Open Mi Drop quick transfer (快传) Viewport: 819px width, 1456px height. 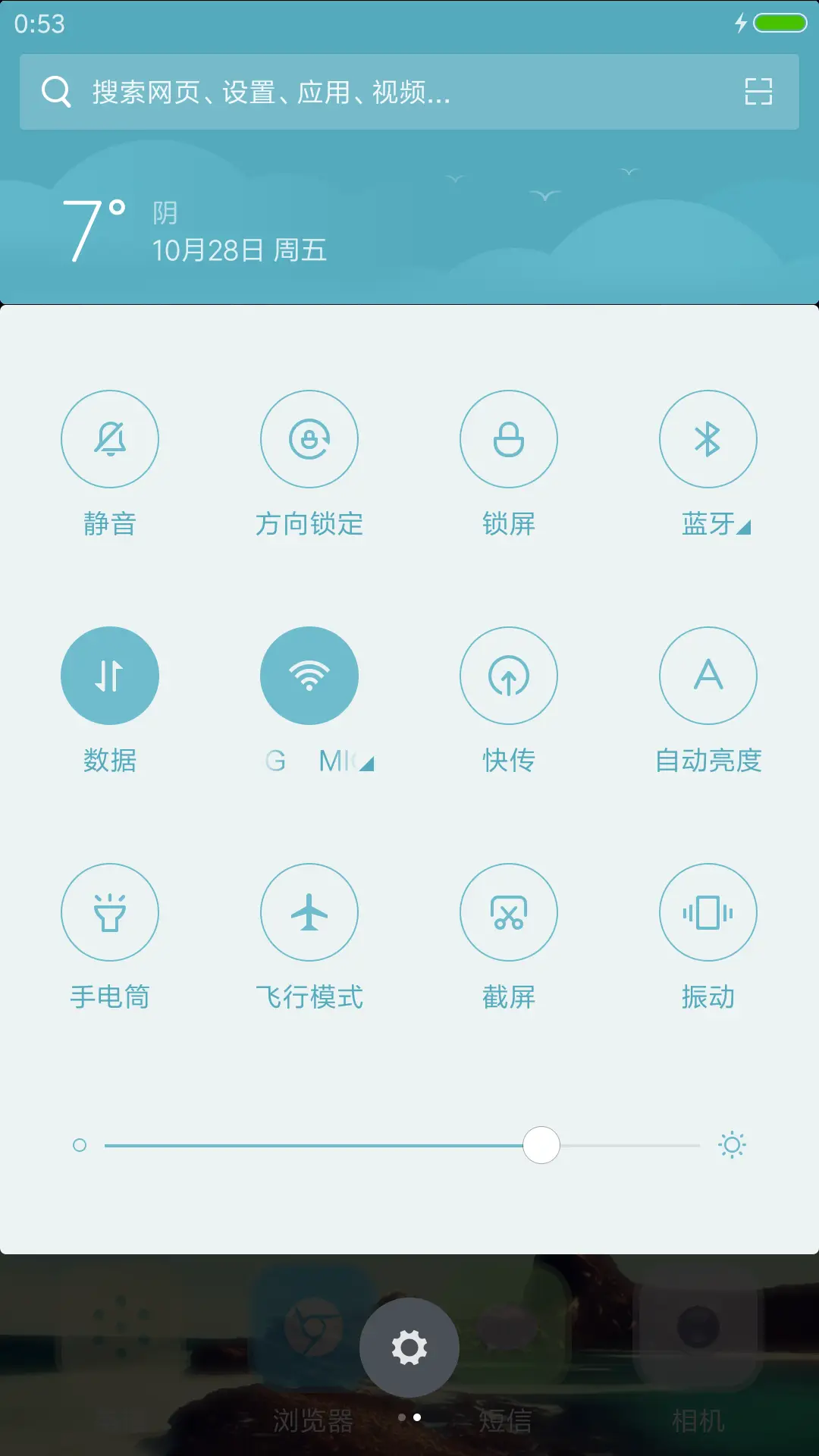pyautogui.click(x=509, y=675)
